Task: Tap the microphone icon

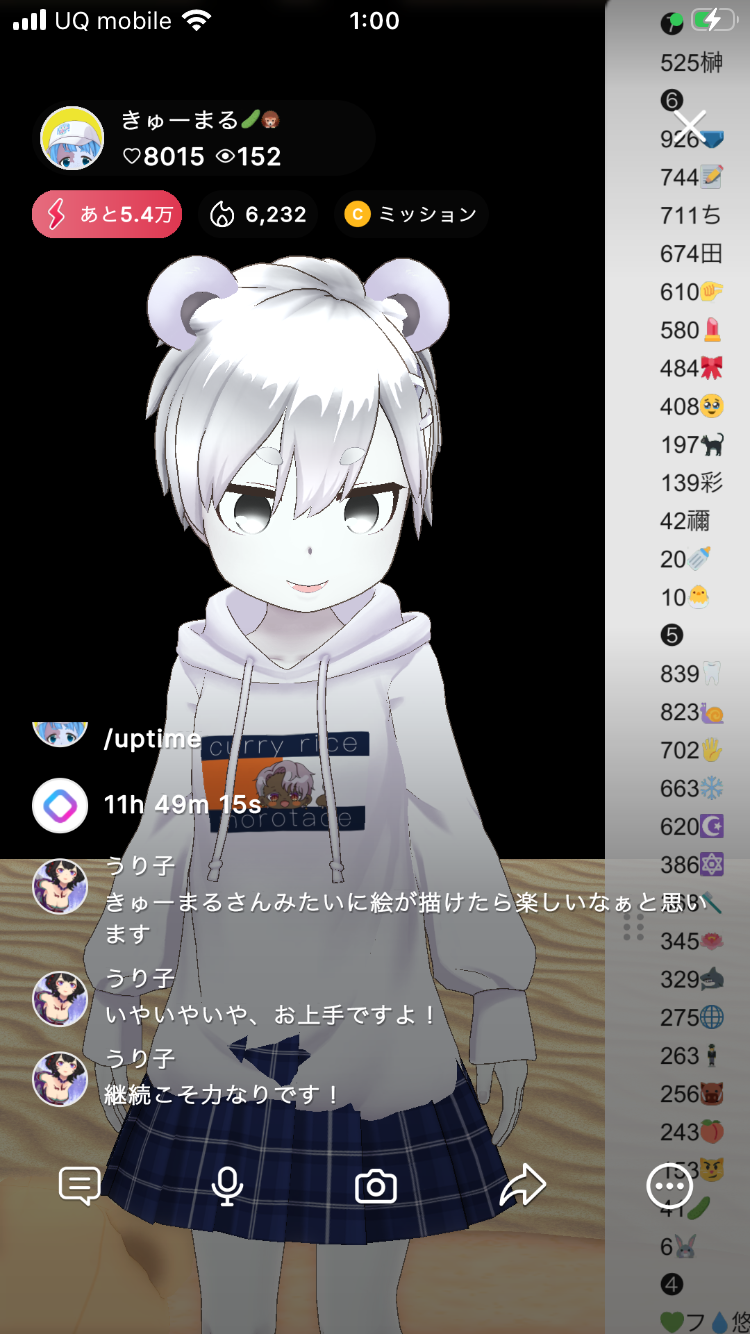Action: (x=228, y=1186)
